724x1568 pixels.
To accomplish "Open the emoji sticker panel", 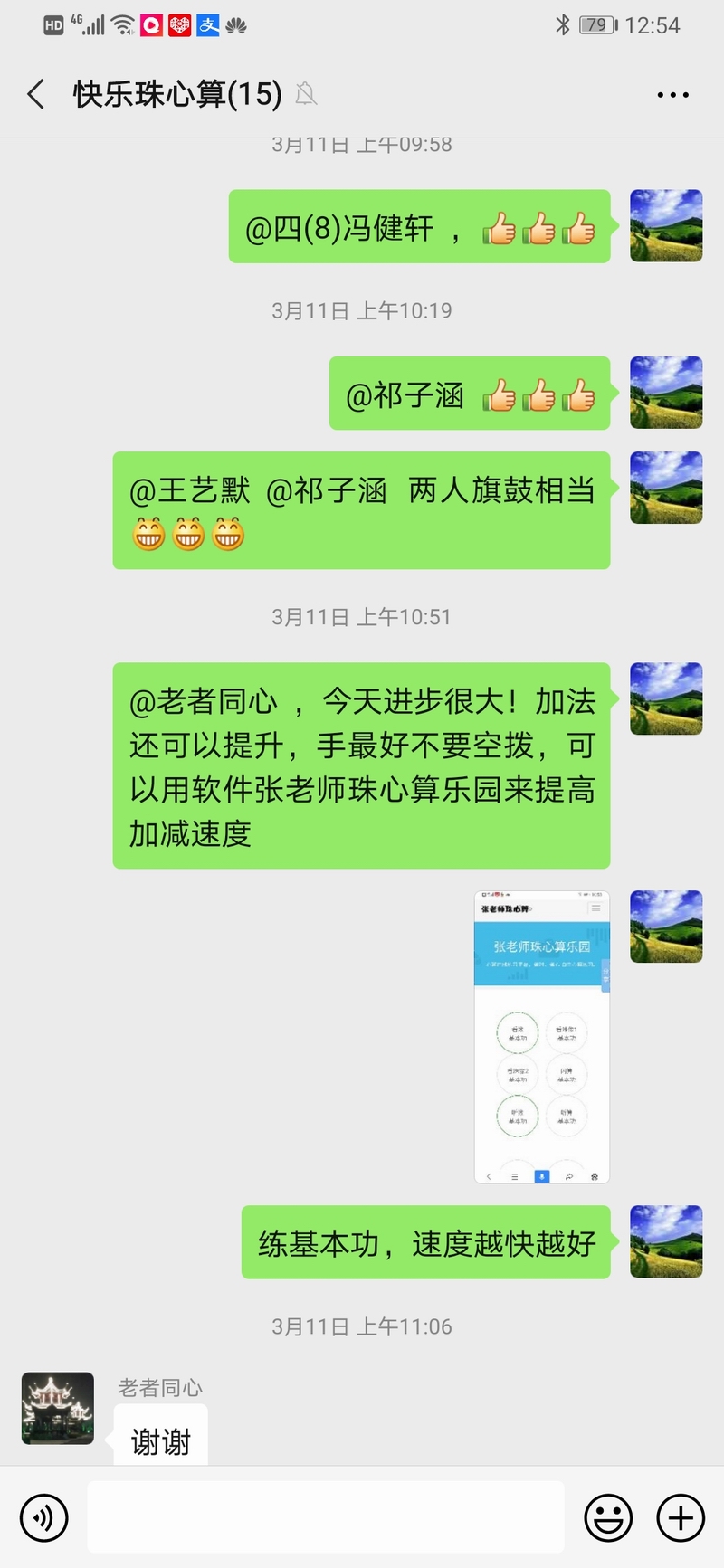I will pyautogui.click(x=608, y=1517).
